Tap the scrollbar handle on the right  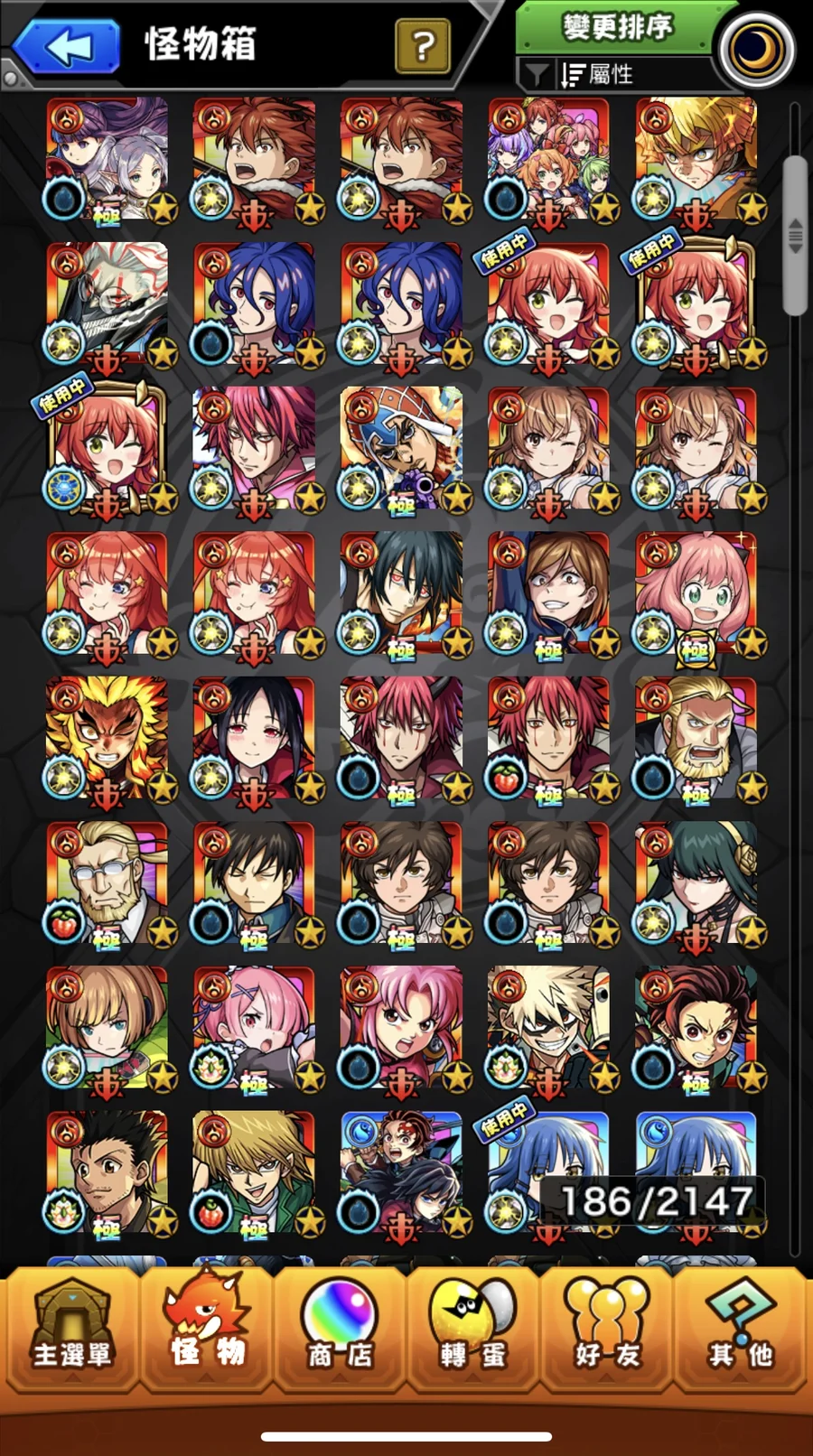(795, 237)
